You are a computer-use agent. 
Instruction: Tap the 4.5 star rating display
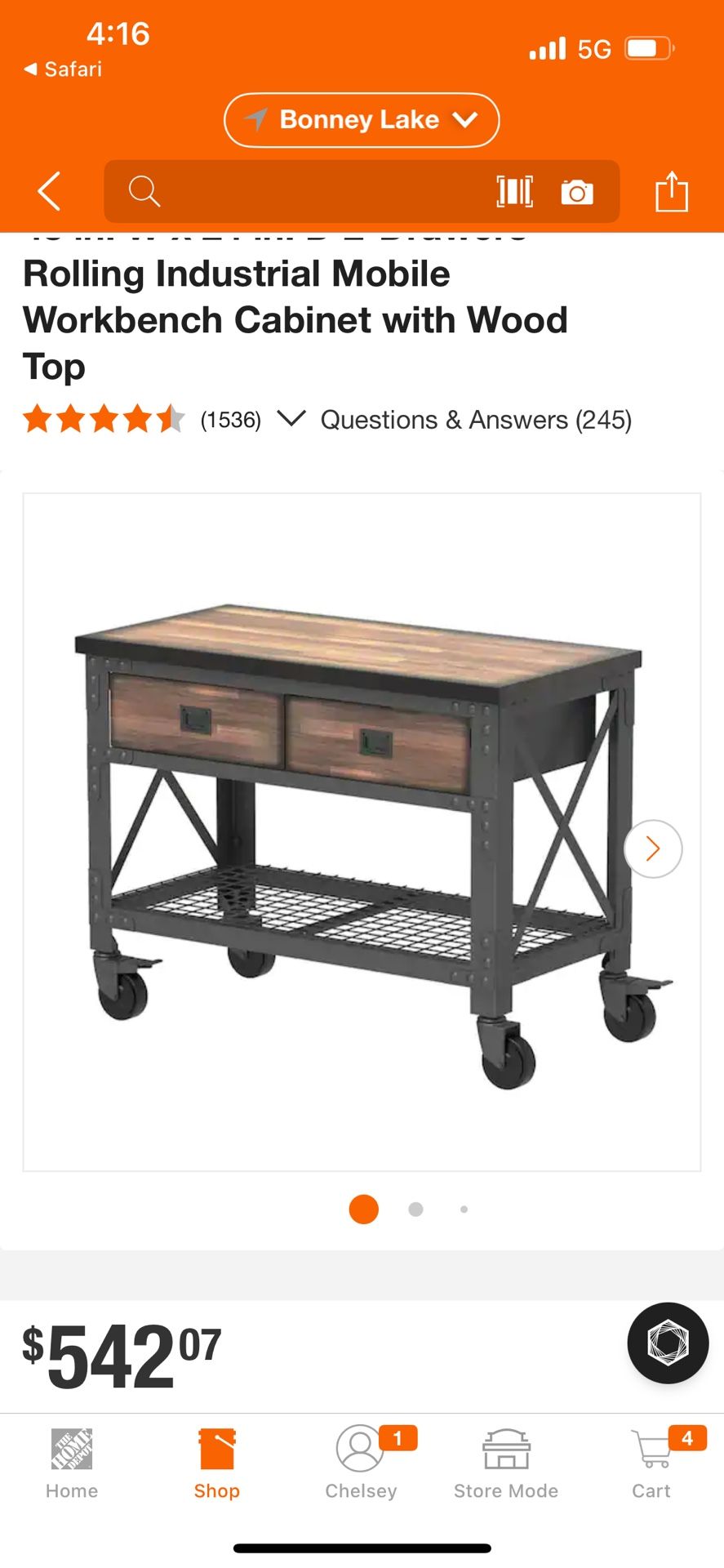104,420
